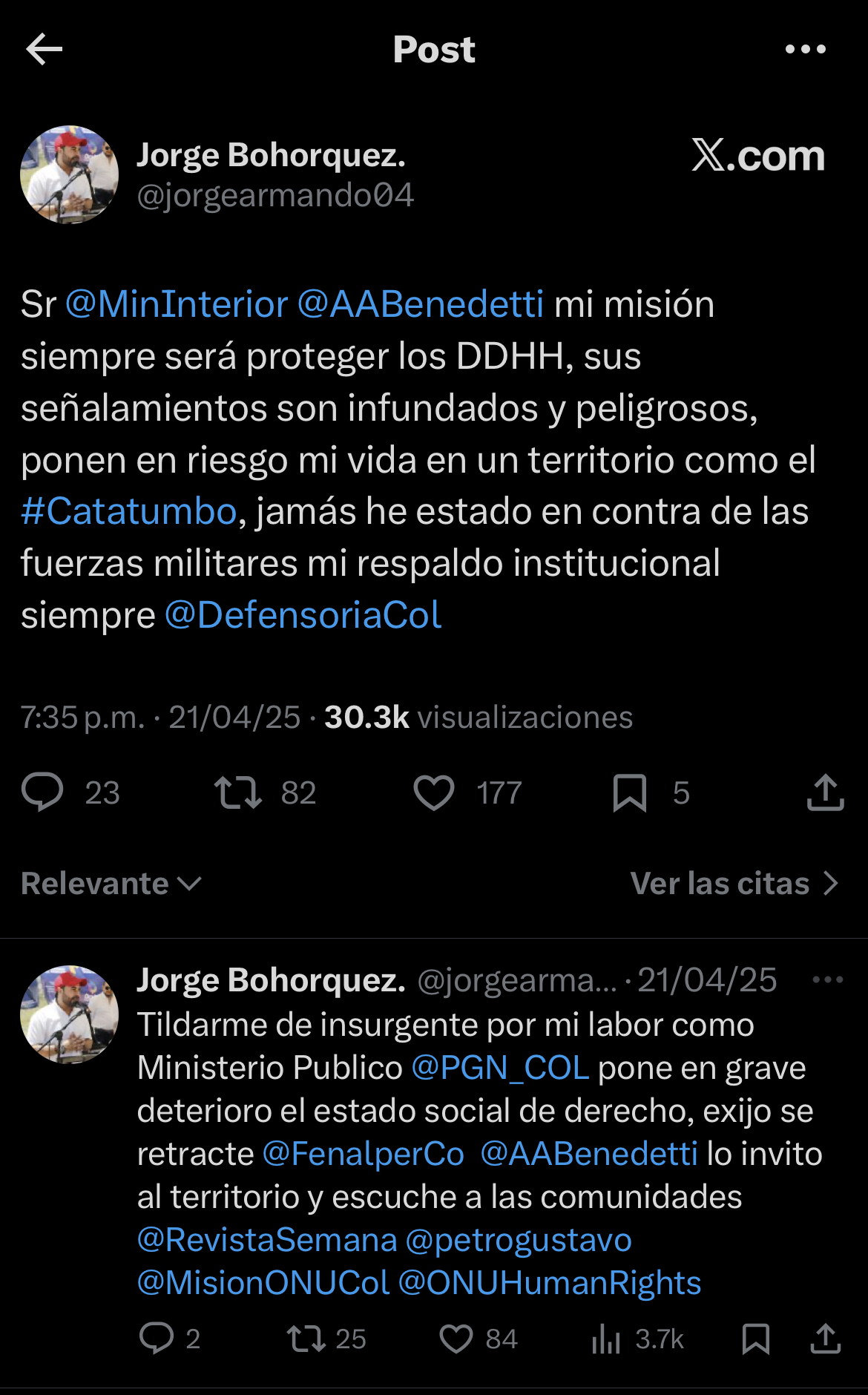Open the @PGN_COL mention in the reply
The image size is (868, 1395).
coord(500,1069)
